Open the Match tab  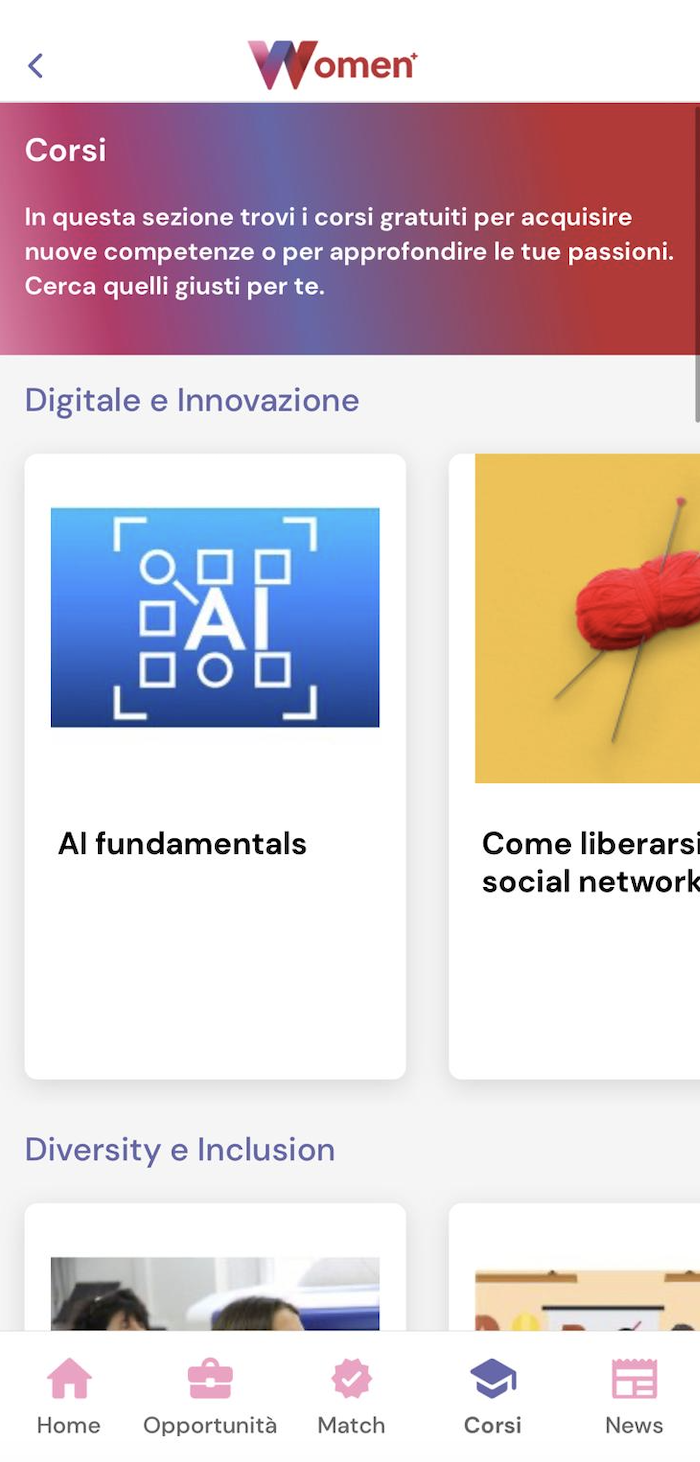click(351, 1396)
